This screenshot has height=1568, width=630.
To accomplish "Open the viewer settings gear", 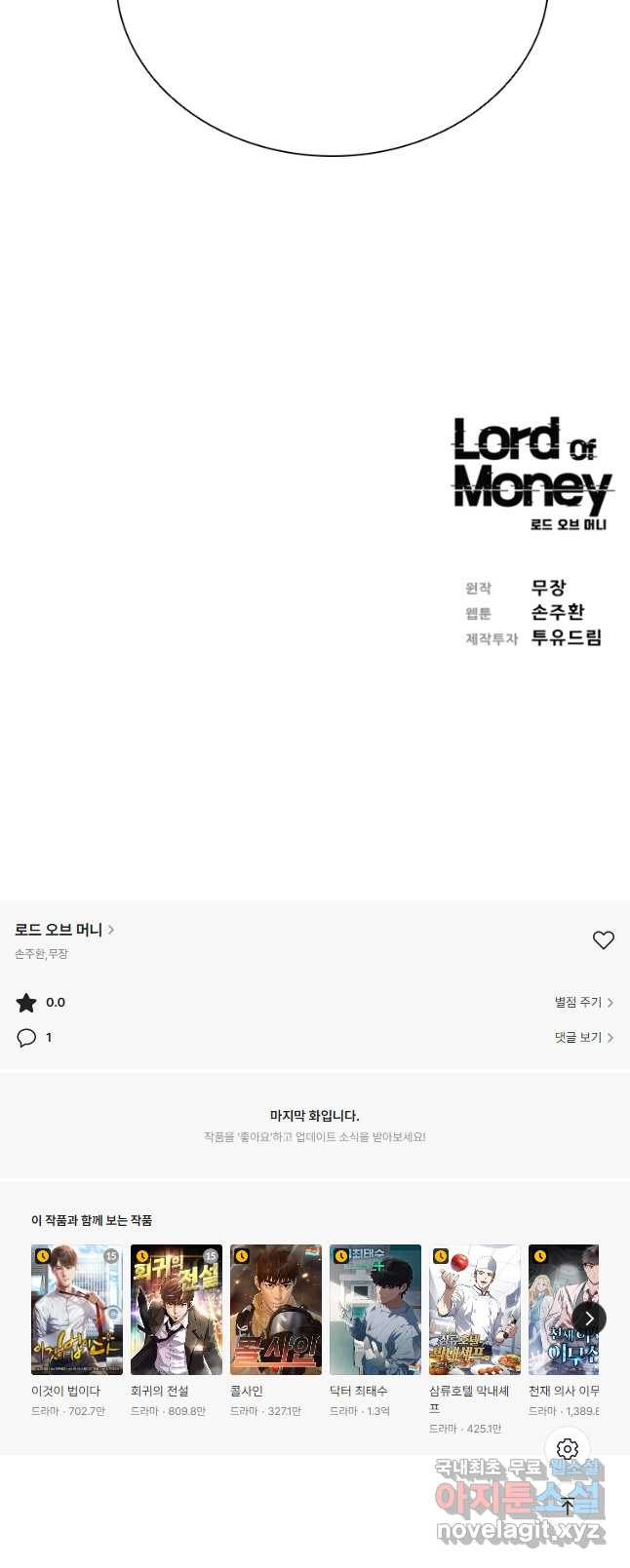I will pos(568,1449).
